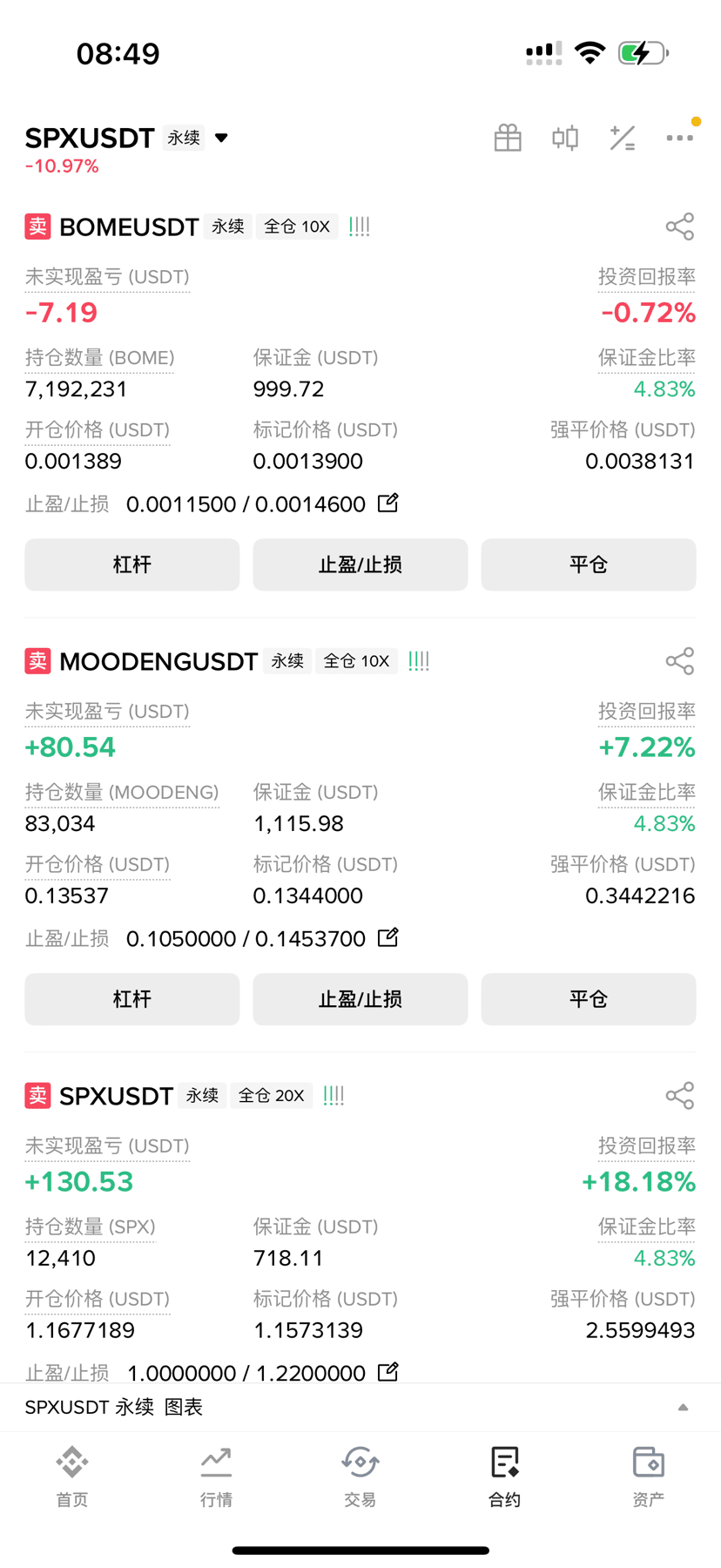The height and width of the screenshot is (1568, 721).
Task: Open the 资产 assets tab
Action: (649, 1476)
